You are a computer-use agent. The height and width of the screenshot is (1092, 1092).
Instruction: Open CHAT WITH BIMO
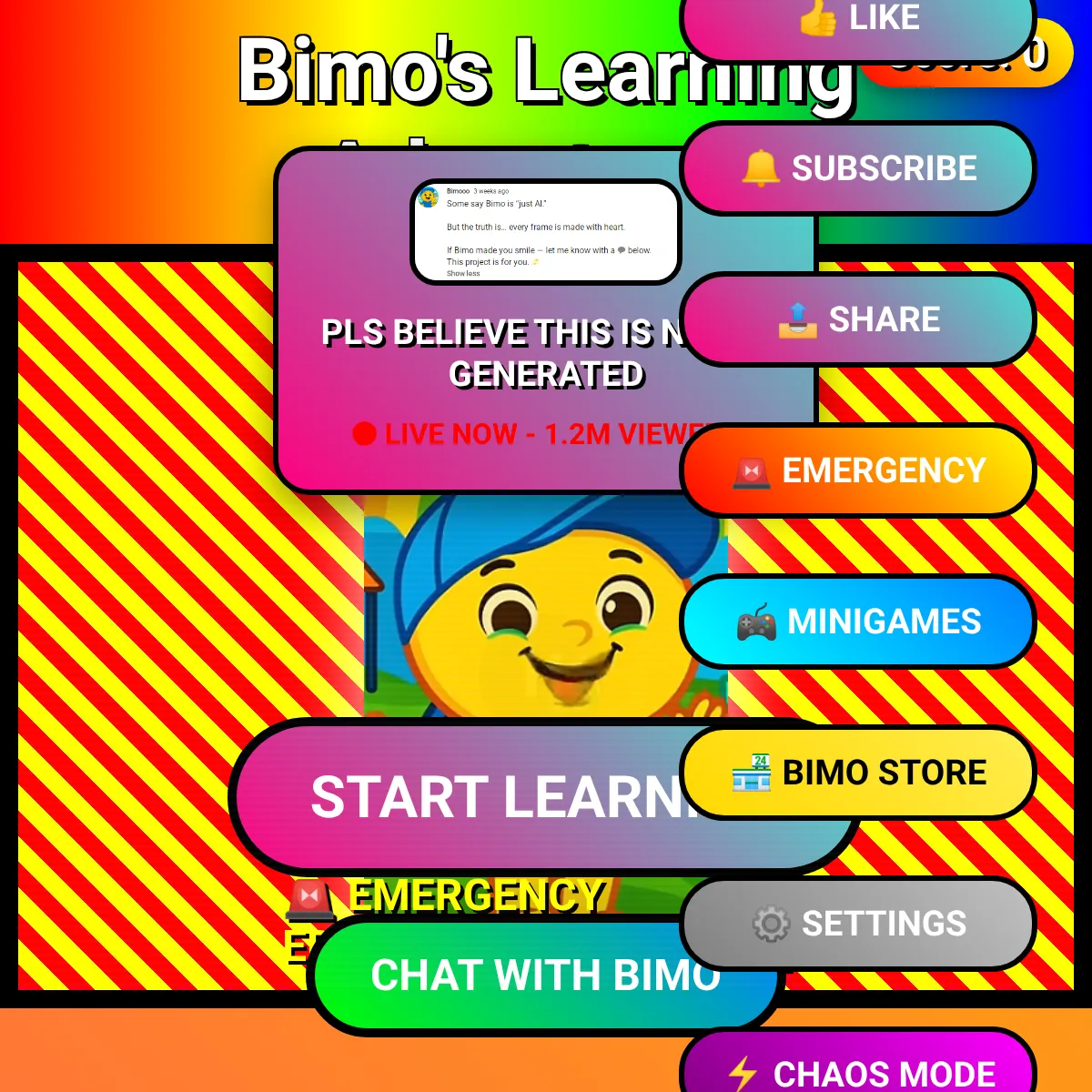510,976
